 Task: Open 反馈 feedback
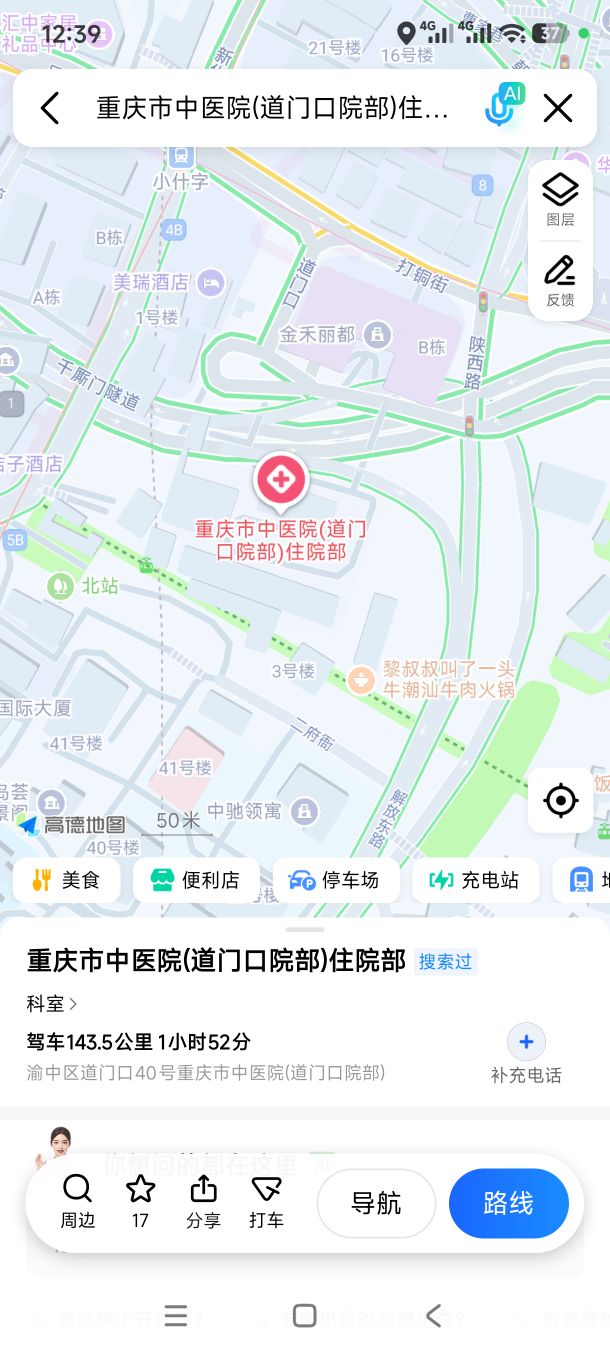(560, 280)
